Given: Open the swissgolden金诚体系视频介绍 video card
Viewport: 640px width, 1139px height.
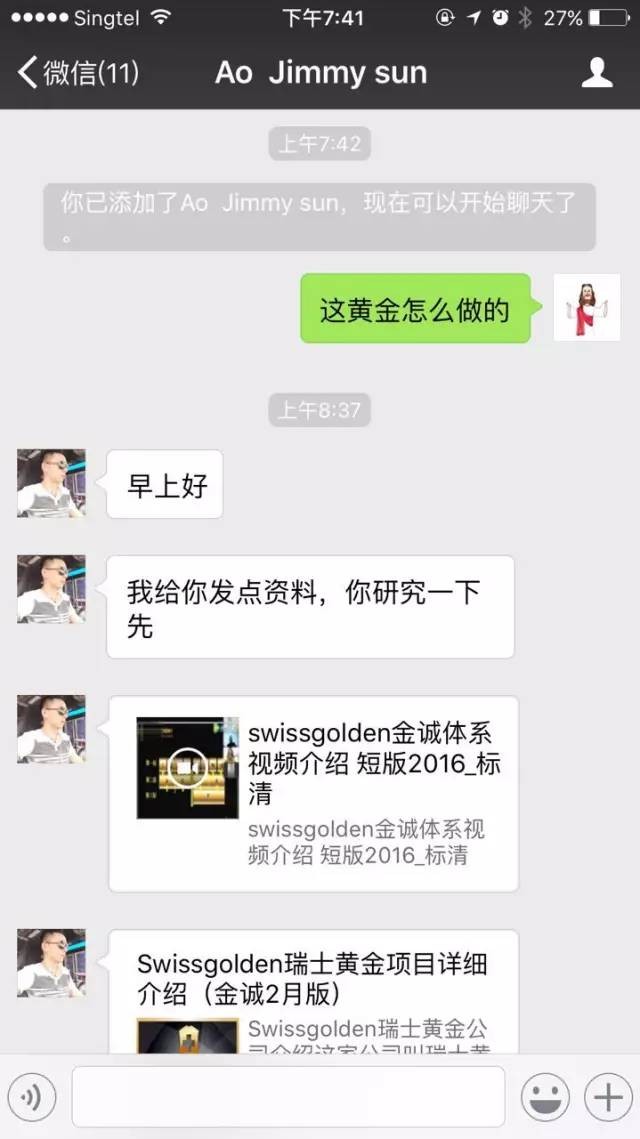Looking at the screenshot, I should point(313,792).
